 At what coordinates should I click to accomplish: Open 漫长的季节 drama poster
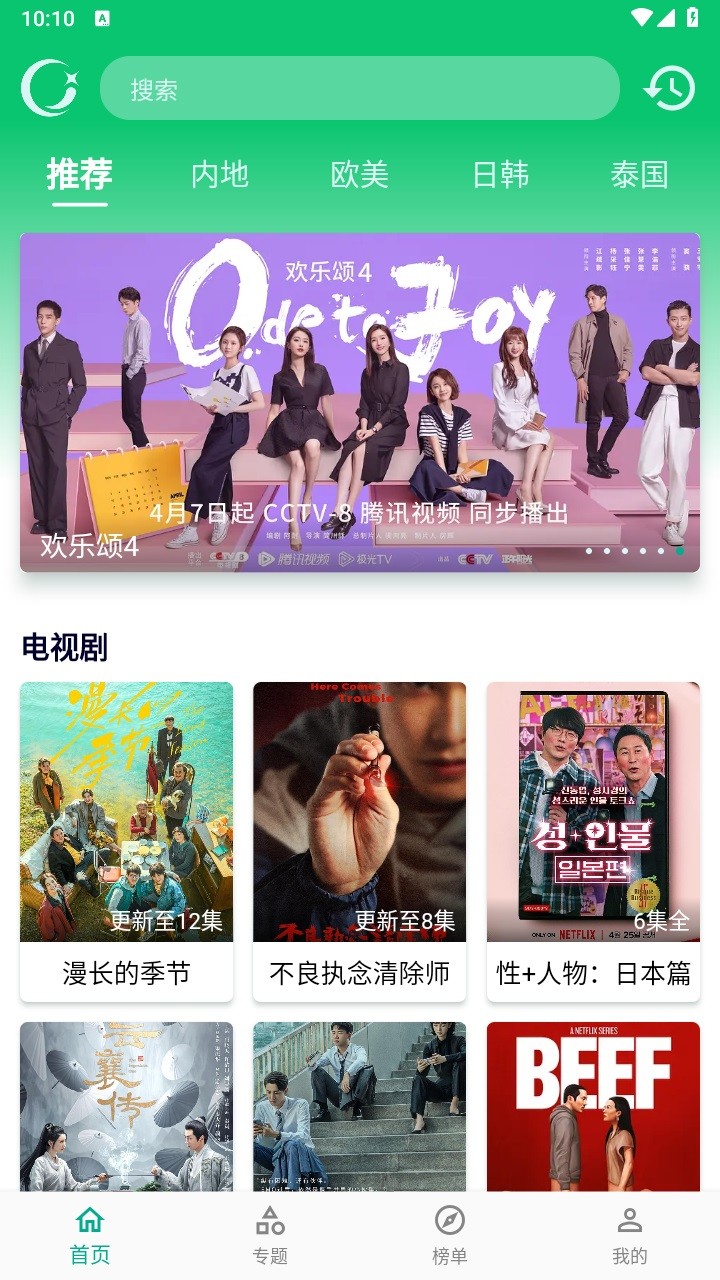[x=126, y=812]
